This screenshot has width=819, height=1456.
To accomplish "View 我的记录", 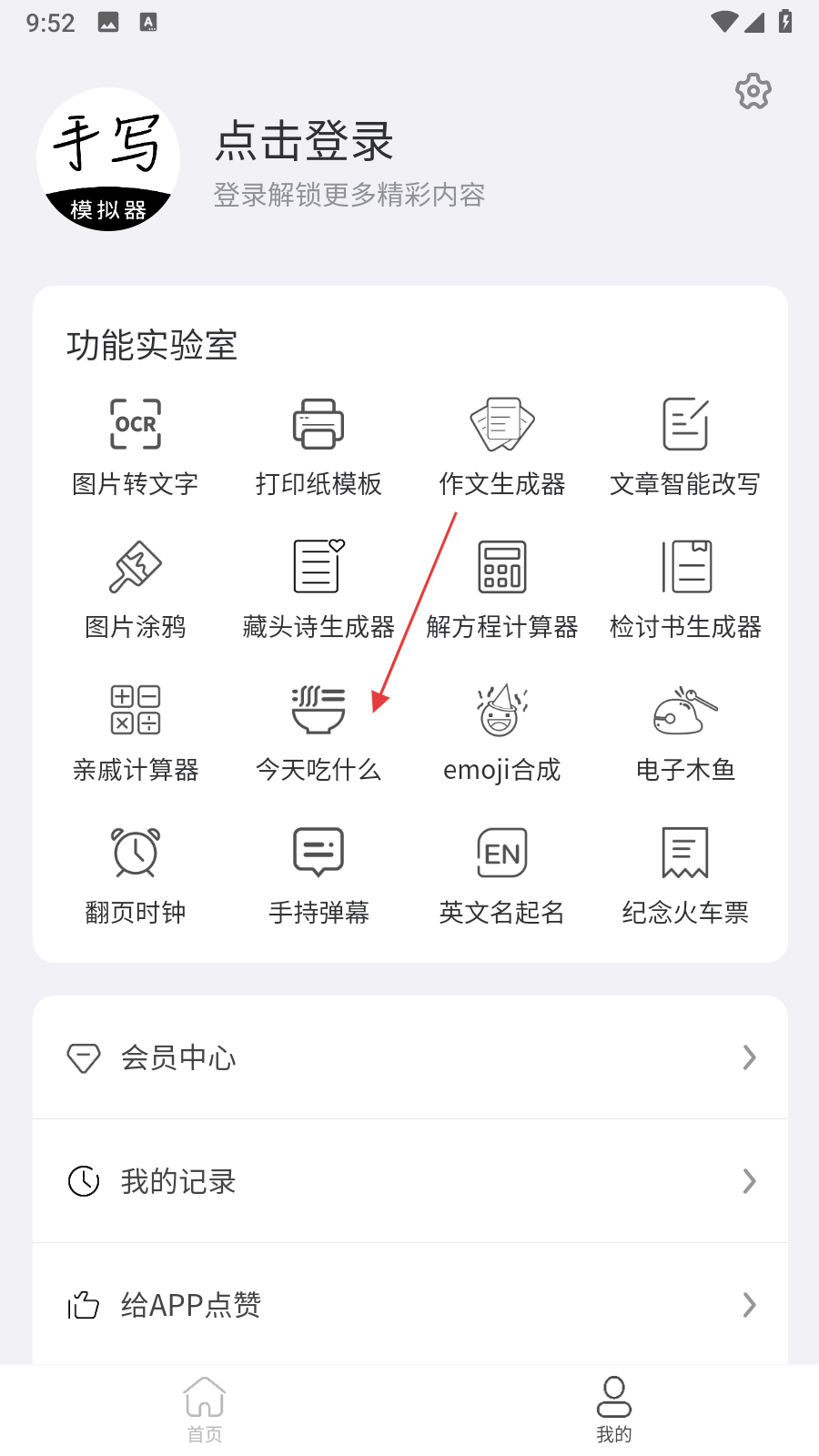I will [409, 1181].
